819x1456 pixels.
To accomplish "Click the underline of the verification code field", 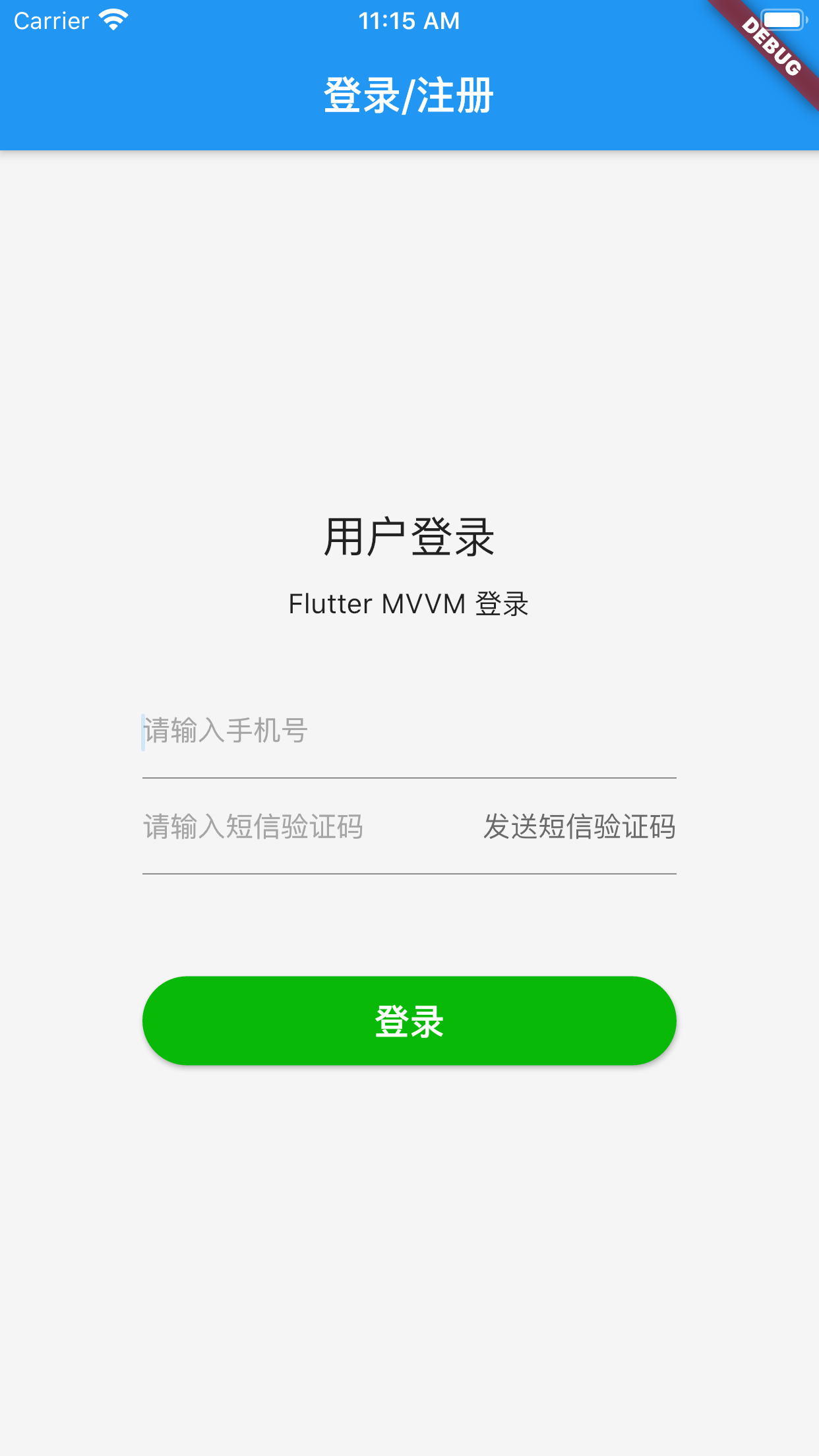I will point(409,874).
